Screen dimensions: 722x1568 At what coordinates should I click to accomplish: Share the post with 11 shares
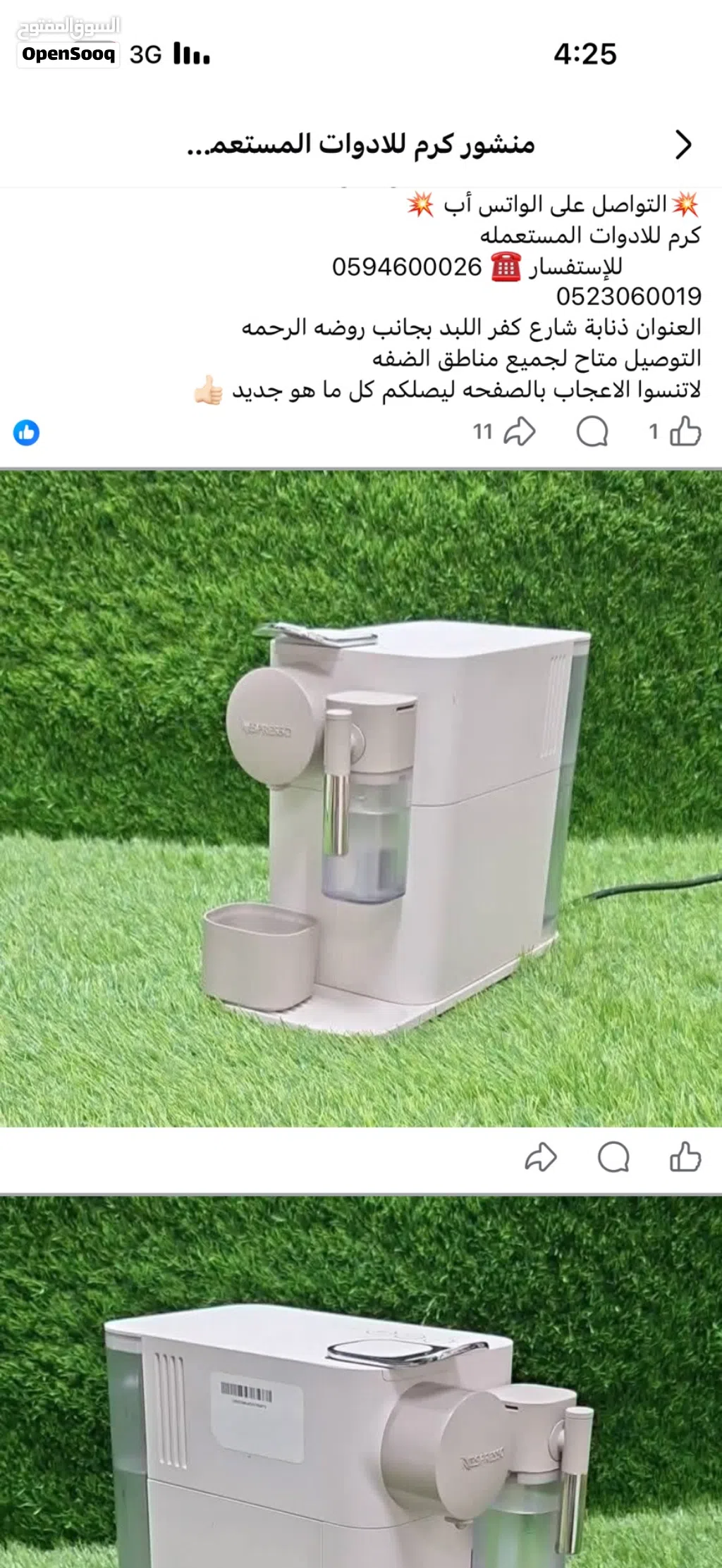click(x=520, y=431)
